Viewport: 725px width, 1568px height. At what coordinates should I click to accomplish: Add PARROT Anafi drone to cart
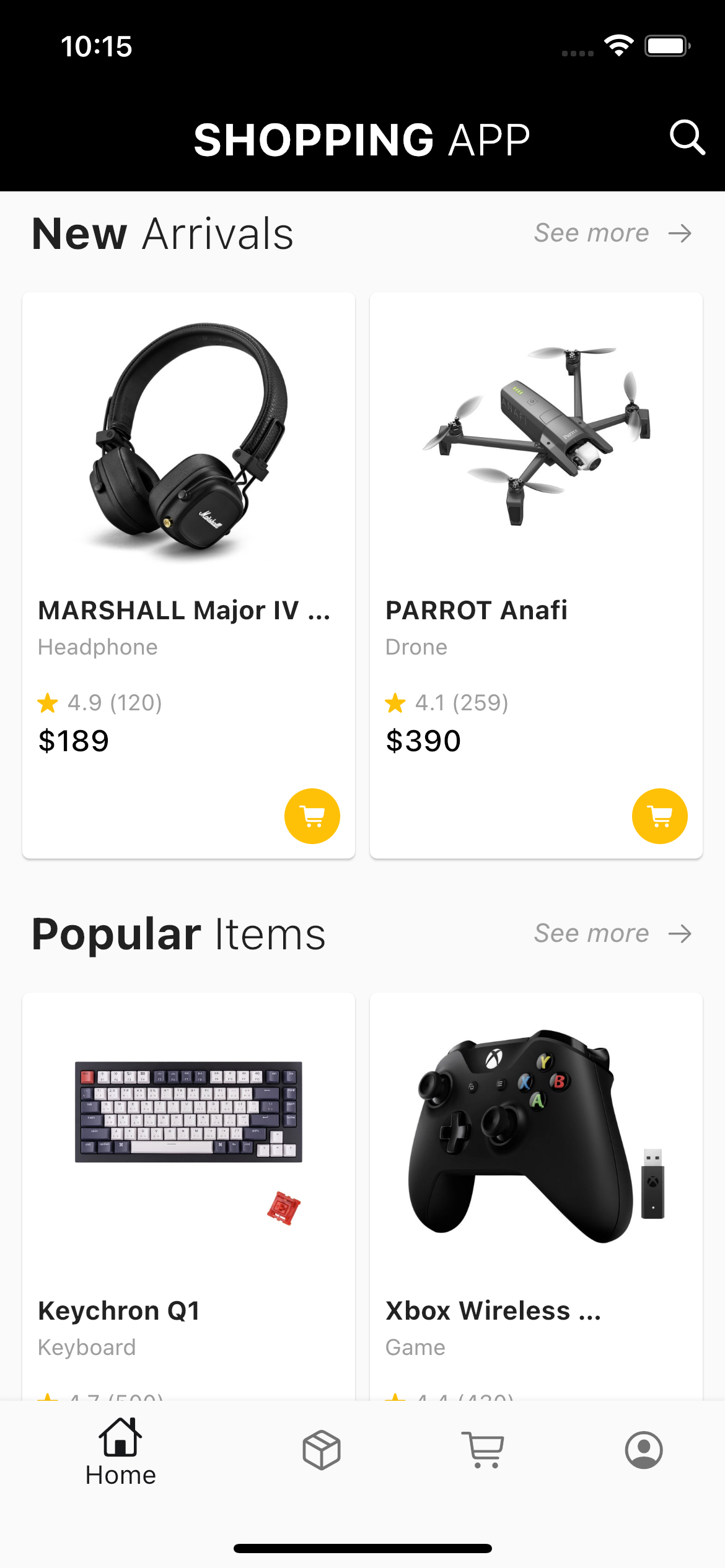point(659,816)
